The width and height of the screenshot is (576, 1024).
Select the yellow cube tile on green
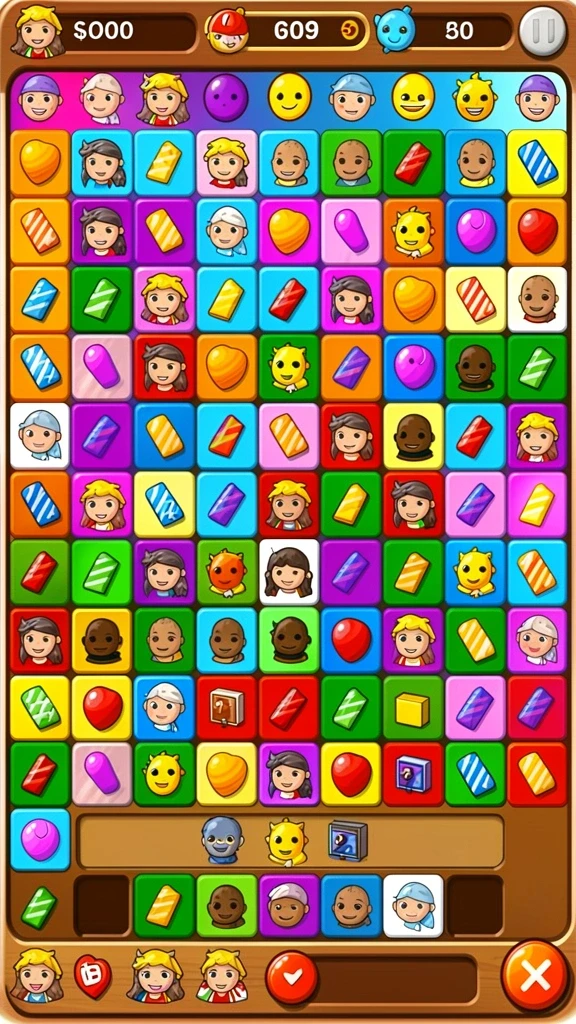pos(413,709)
